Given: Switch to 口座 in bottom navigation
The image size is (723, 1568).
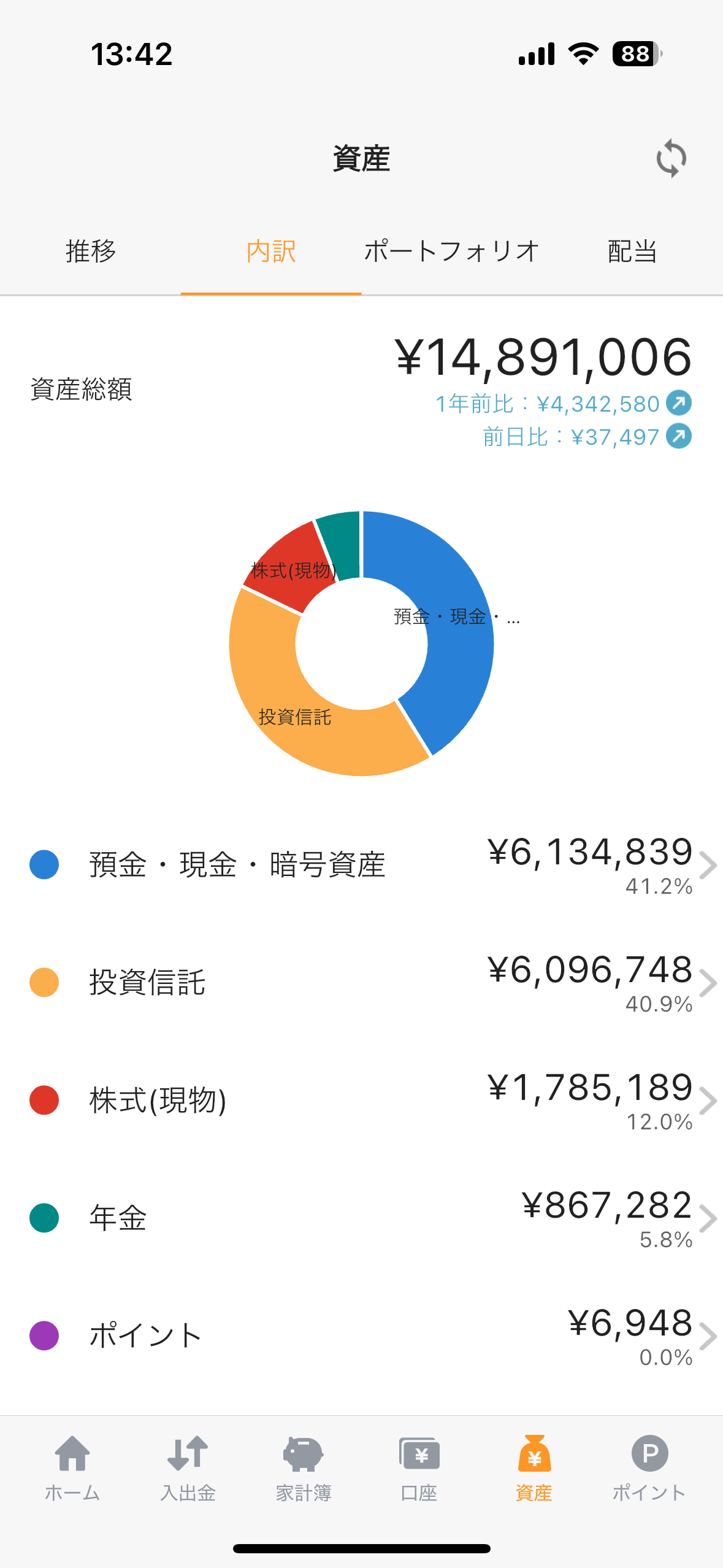Looking at the screenshot, I should (419, 1469).
